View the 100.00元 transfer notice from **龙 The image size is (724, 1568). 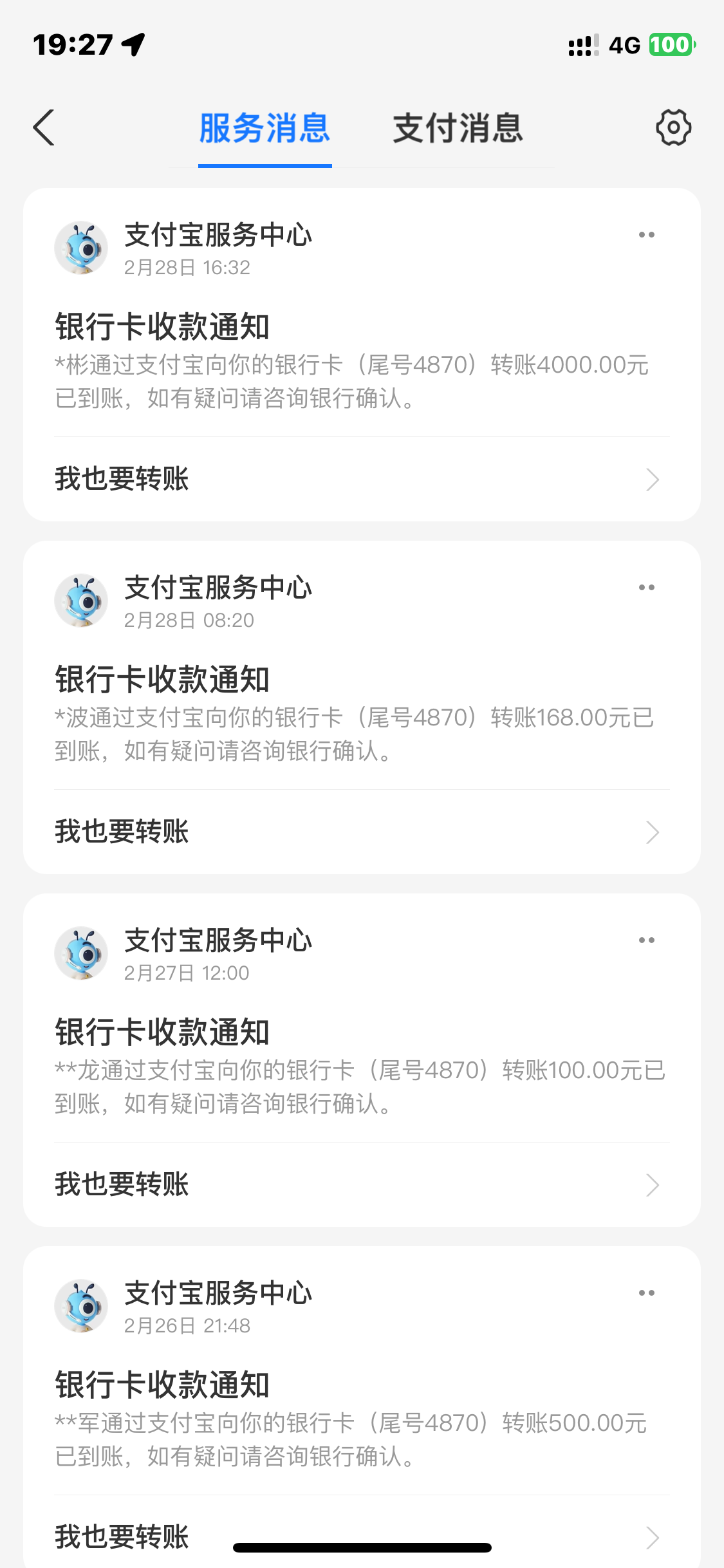(x=360, y=1069)
